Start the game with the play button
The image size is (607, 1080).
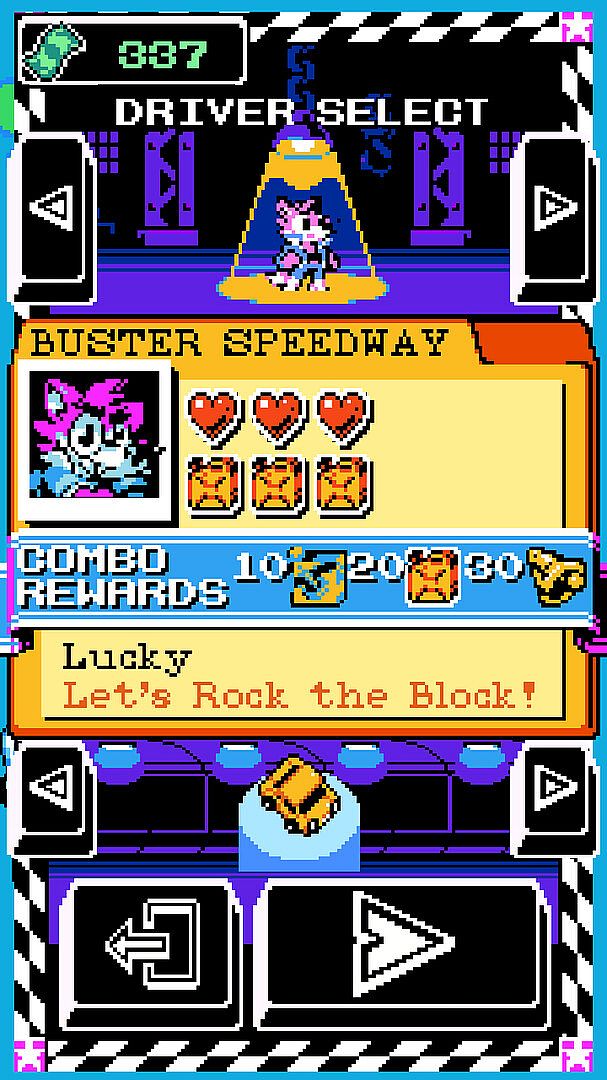point(405,947)
